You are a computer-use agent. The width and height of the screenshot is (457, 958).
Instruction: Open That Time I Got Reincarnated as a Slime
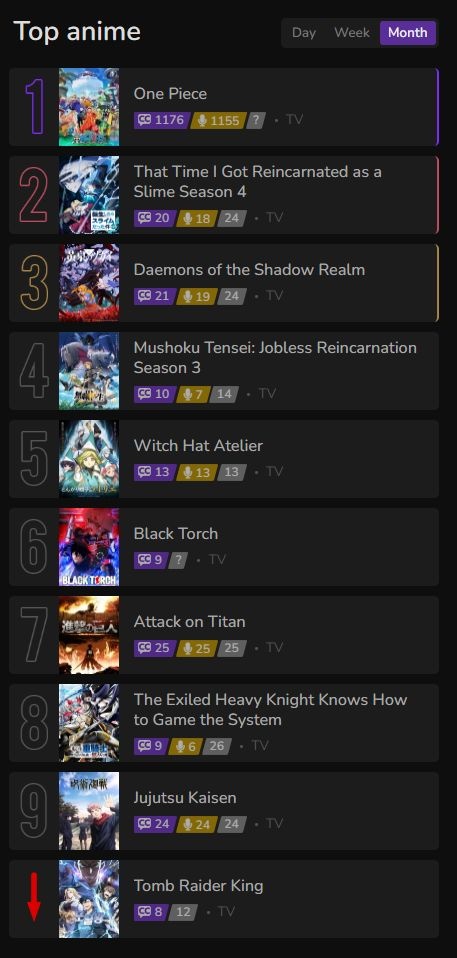[x=257, y=181]
